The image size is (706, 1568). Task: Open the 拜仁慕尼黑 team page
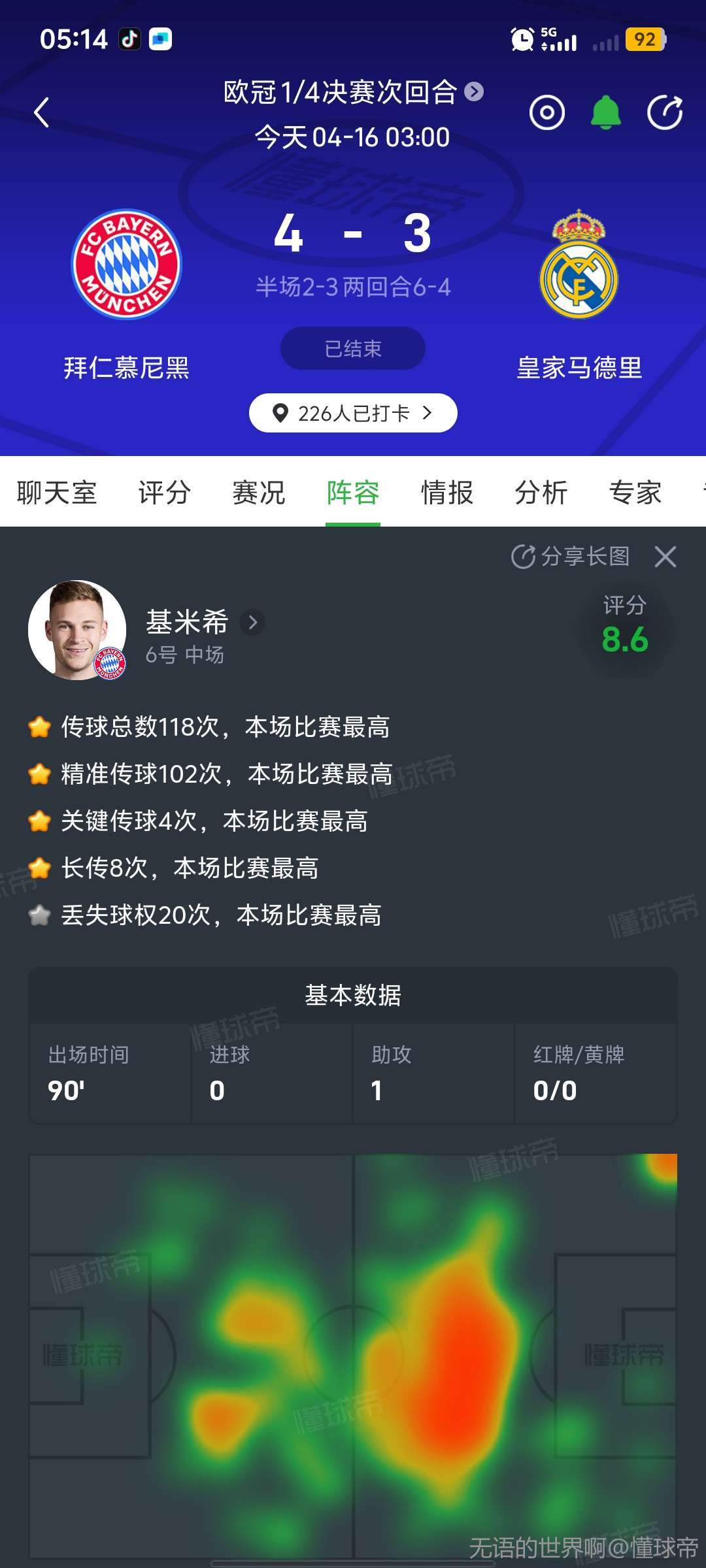click(126, 265)
